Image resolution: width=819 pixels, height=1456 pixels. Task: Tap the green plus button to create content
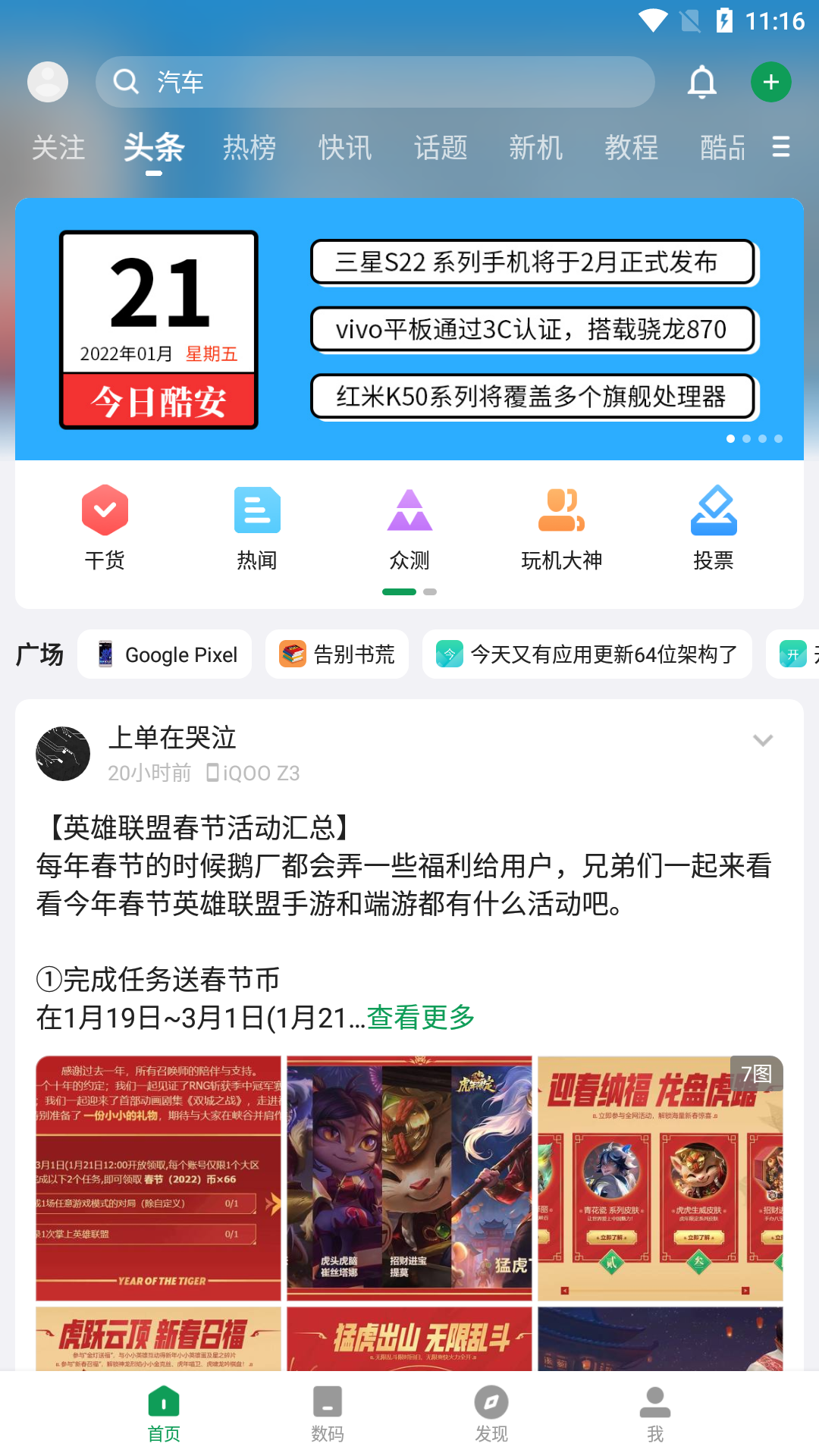771,82
